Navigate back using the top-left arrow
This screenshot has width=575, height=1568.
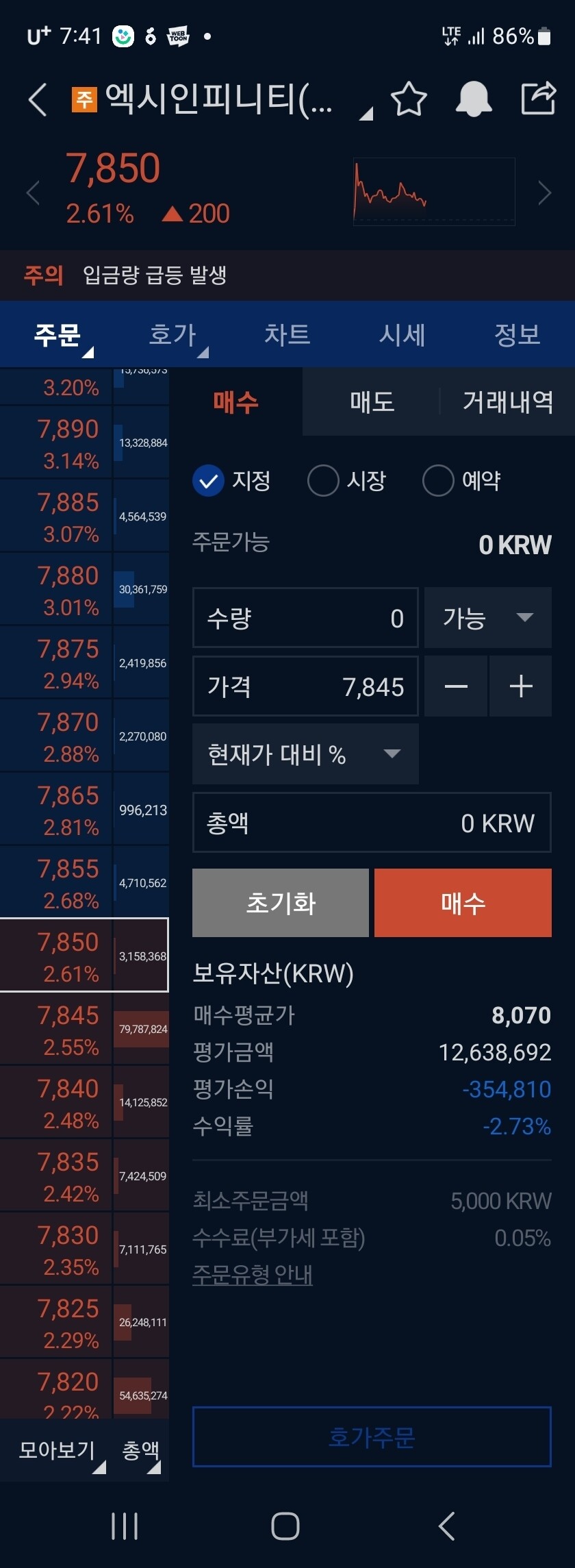pyautogui.click(x=38, y=99)
